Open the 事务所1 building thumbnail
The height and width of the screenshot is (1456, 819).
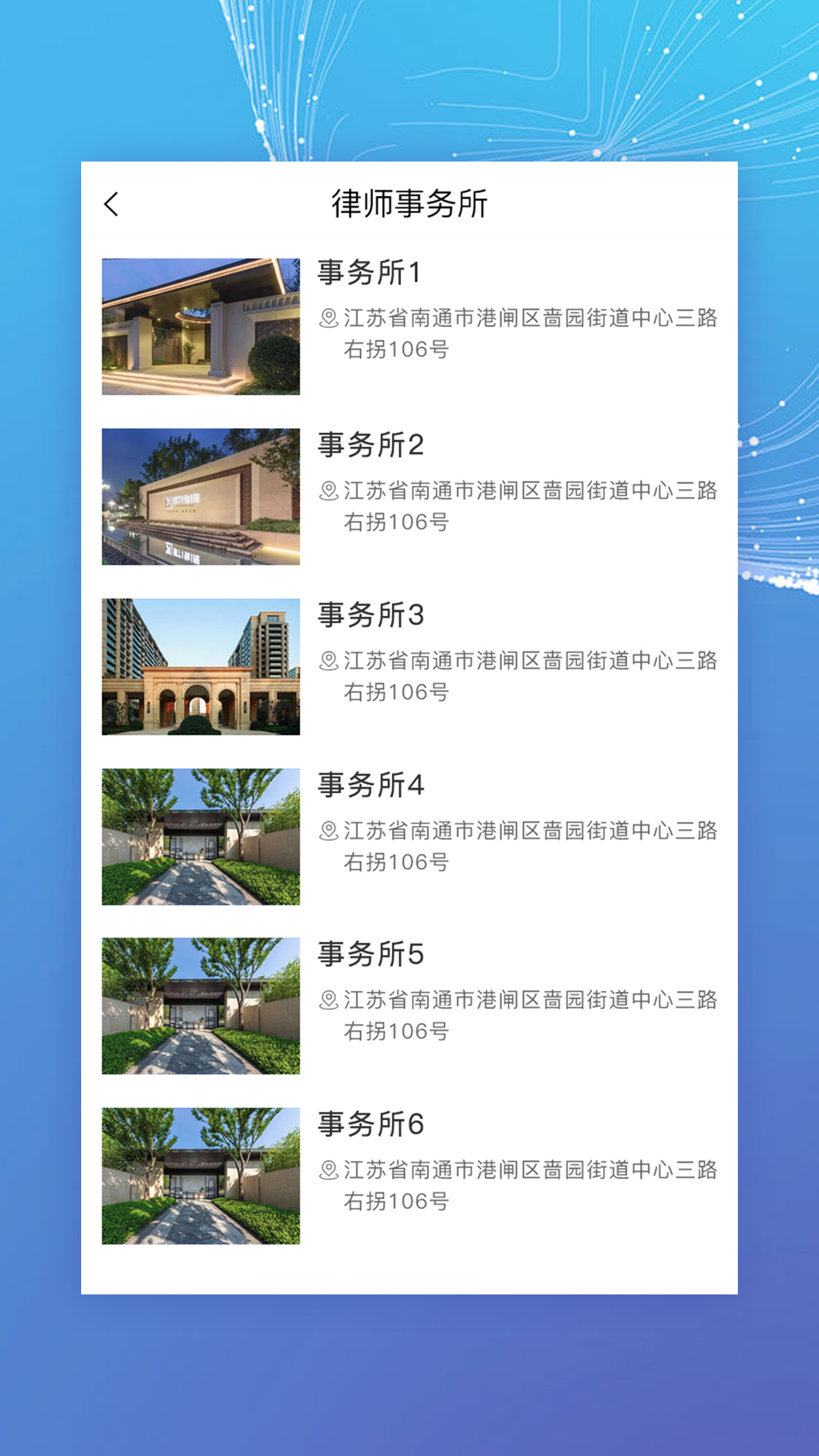coord(201,326)
